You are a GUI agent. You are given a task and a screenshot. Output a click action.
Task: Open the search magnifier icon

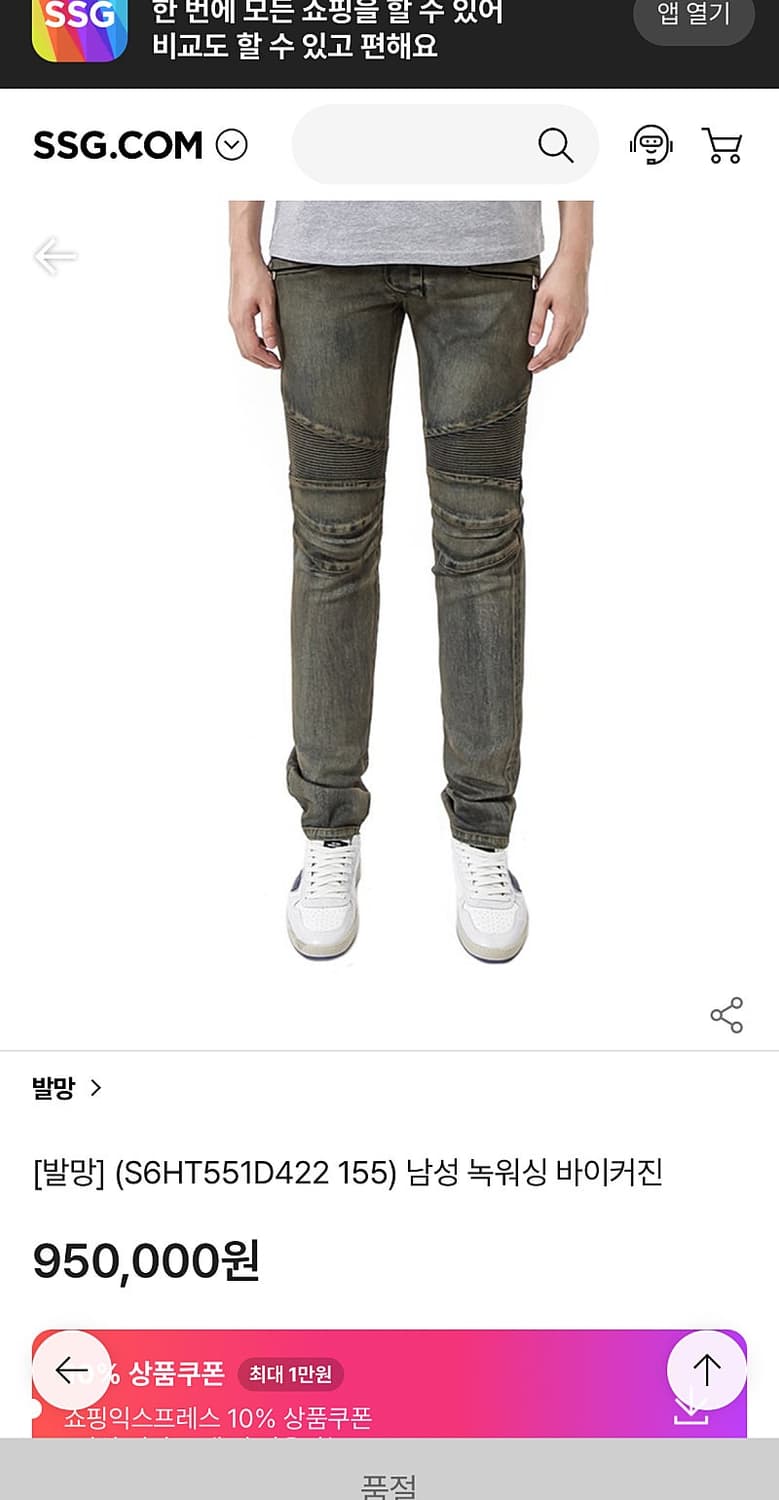click(x=554, y=145)
